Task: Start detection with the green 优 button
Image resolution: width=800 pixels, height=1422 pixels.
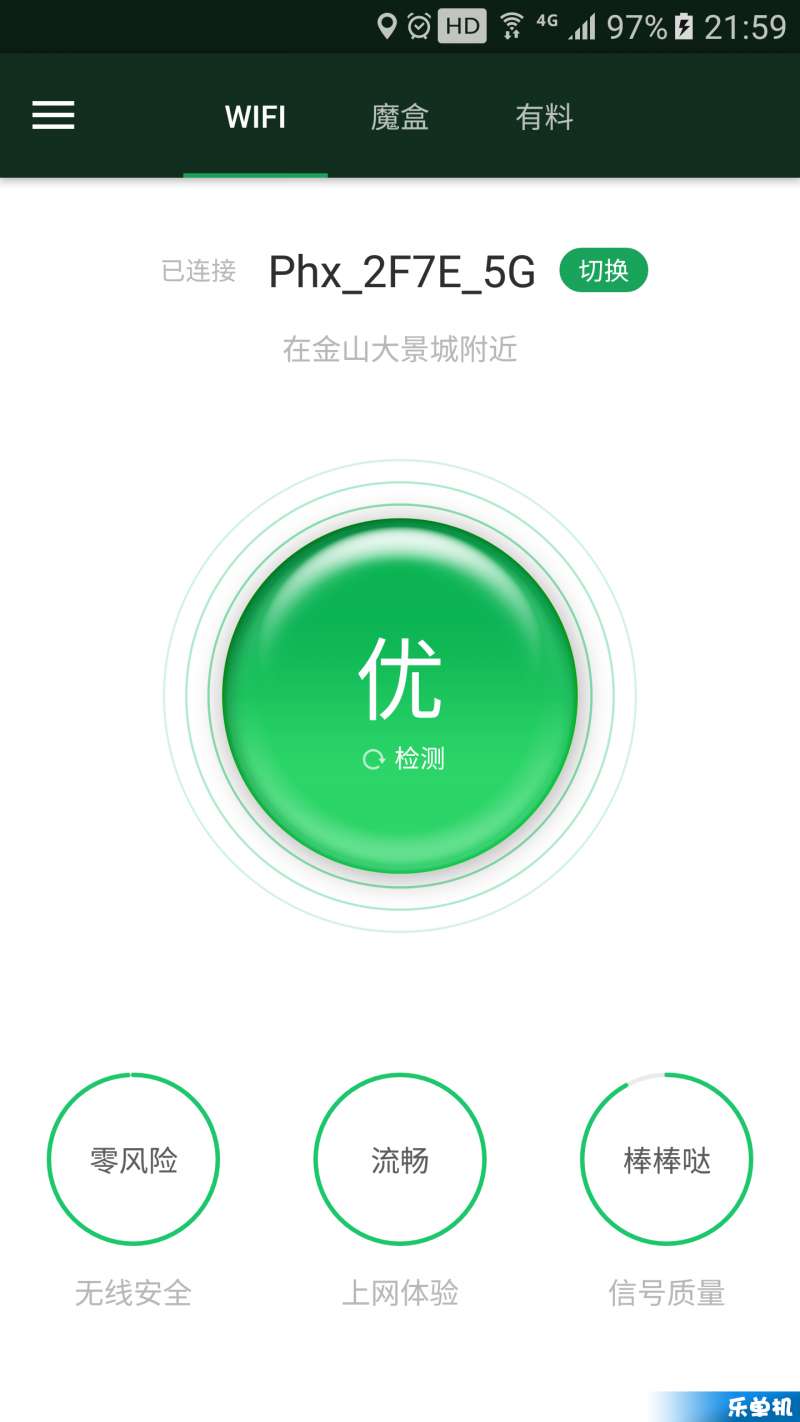Action: pyautogui.click(x=400, y=696)
